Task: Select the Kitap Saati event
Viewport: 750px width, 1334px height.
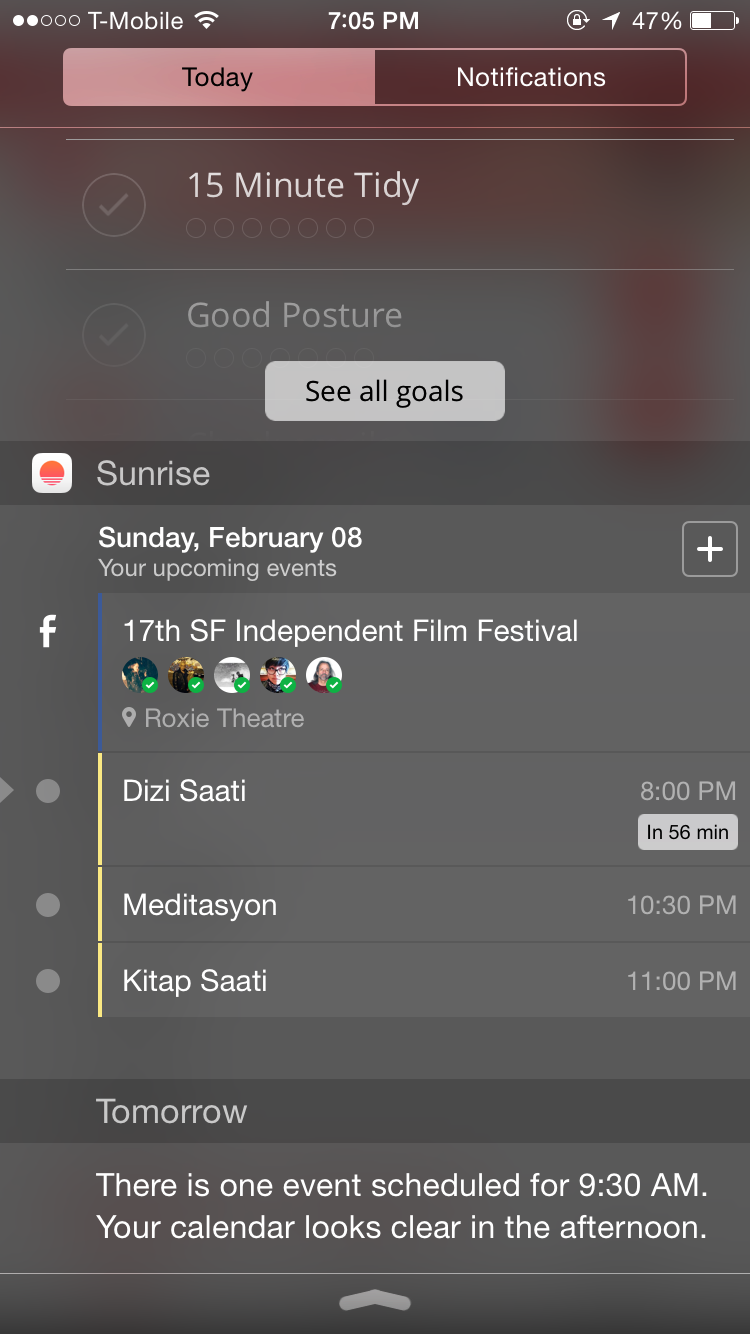Action: (x=424, y=981)
